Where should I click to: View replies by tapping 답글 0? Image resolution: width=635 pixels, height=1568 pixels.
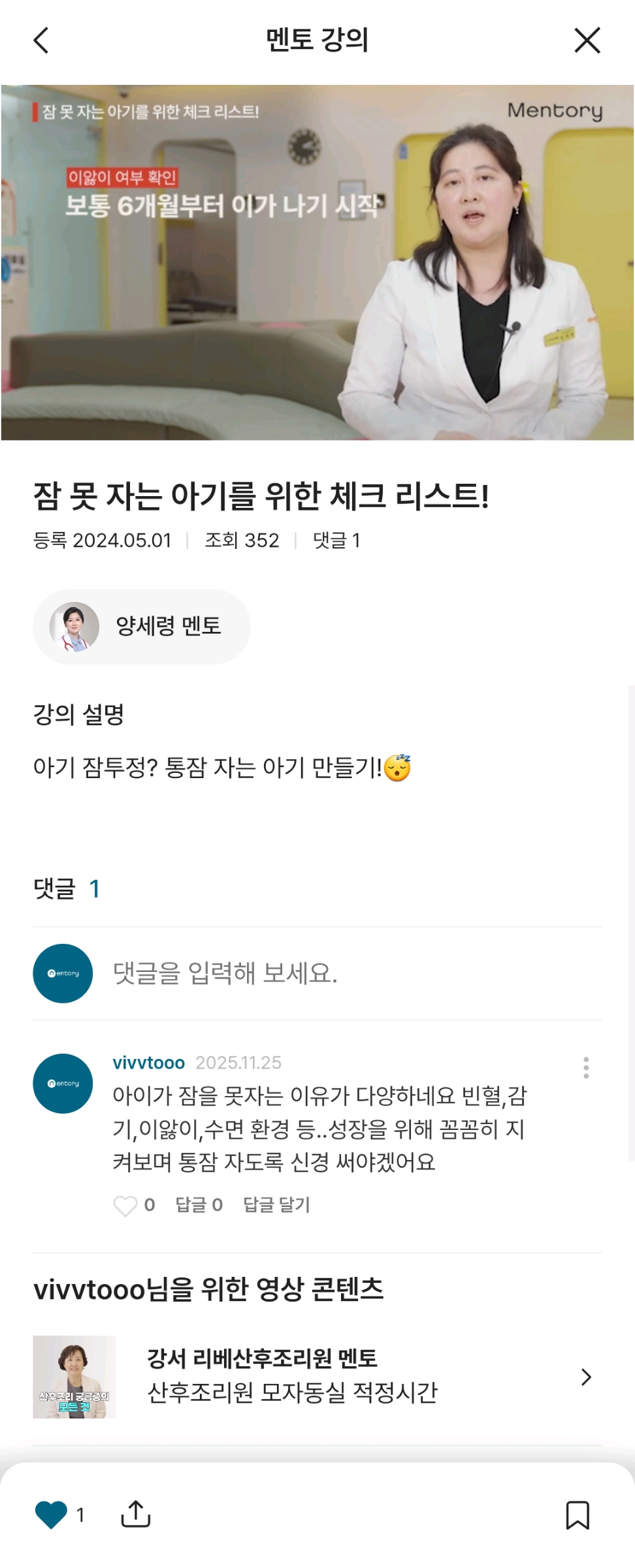(x=199, y=1205)
